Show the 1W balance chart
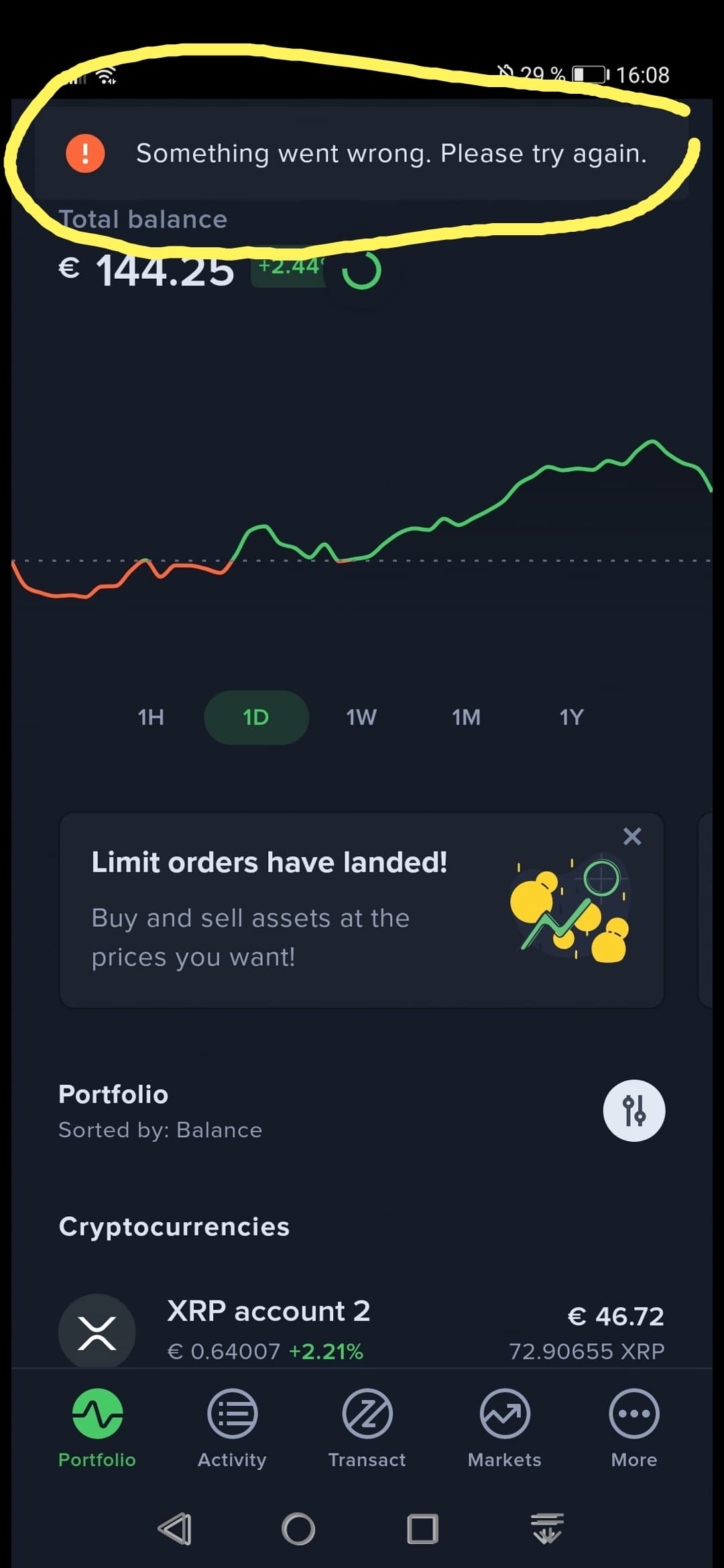 [x=361, y=718]
